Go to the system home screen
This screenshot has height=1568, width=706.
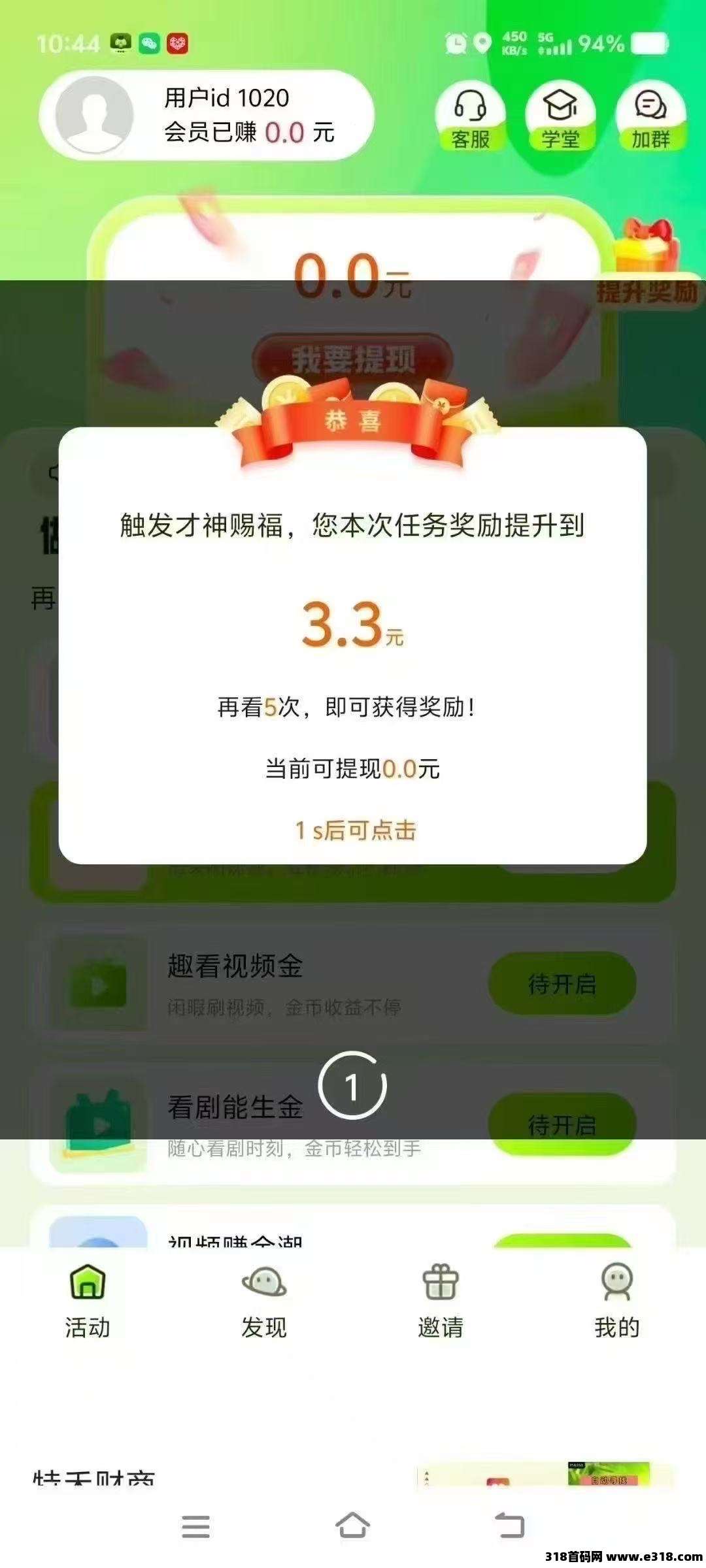click(353, 1526)
